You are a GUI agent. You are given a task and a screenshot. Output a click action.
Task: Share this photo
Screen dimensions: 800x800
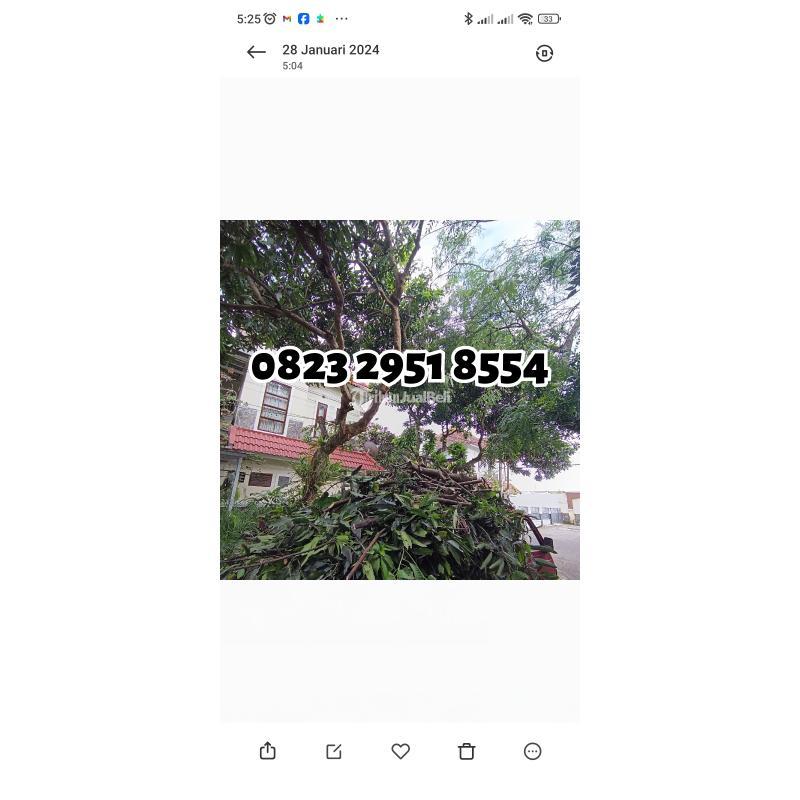[x=267, y=751]
